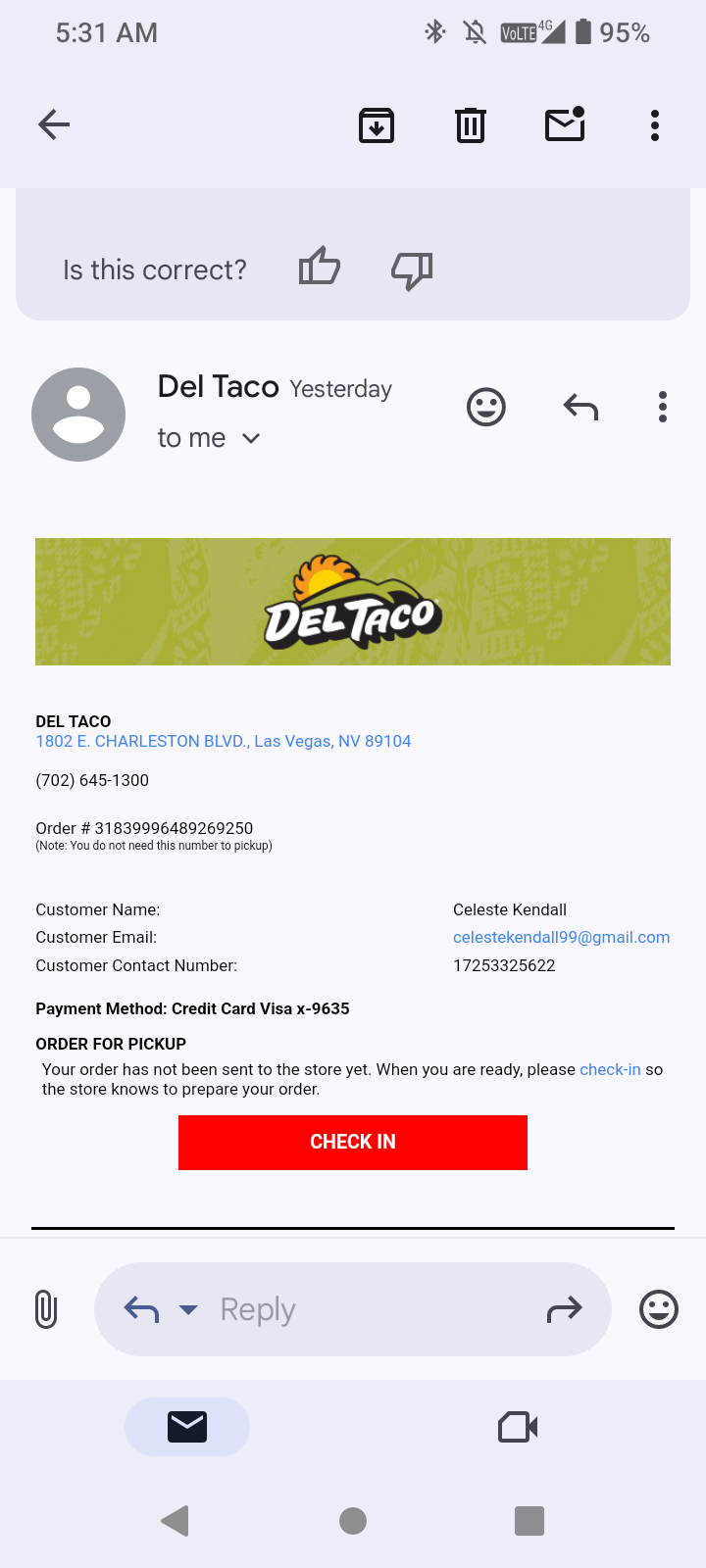Go back to the inbox
706x1568 pixels.
(x=54, y=124)
